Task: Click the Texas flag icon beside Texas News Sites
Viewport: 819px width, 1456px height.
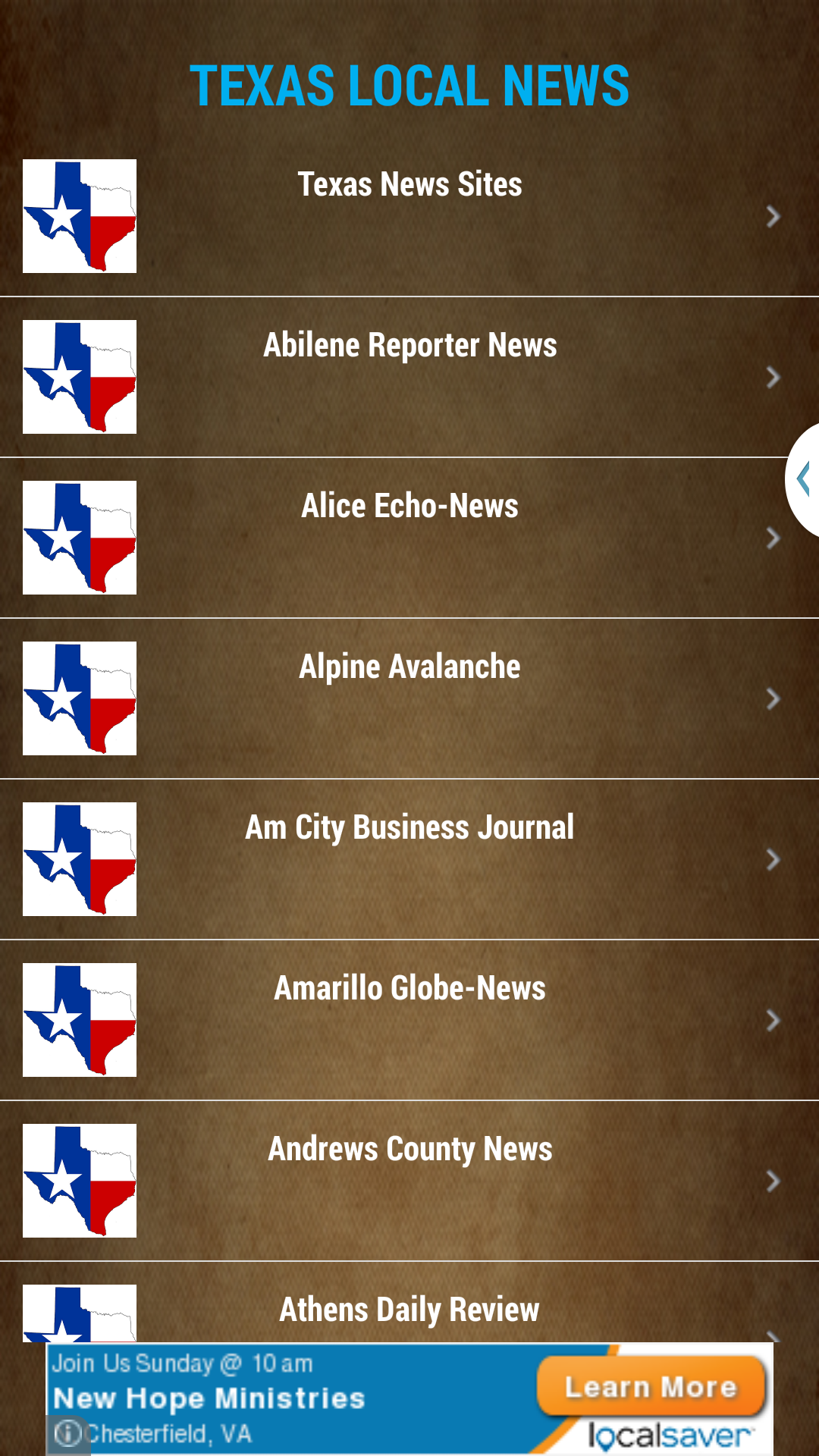Action: point(79,216)
